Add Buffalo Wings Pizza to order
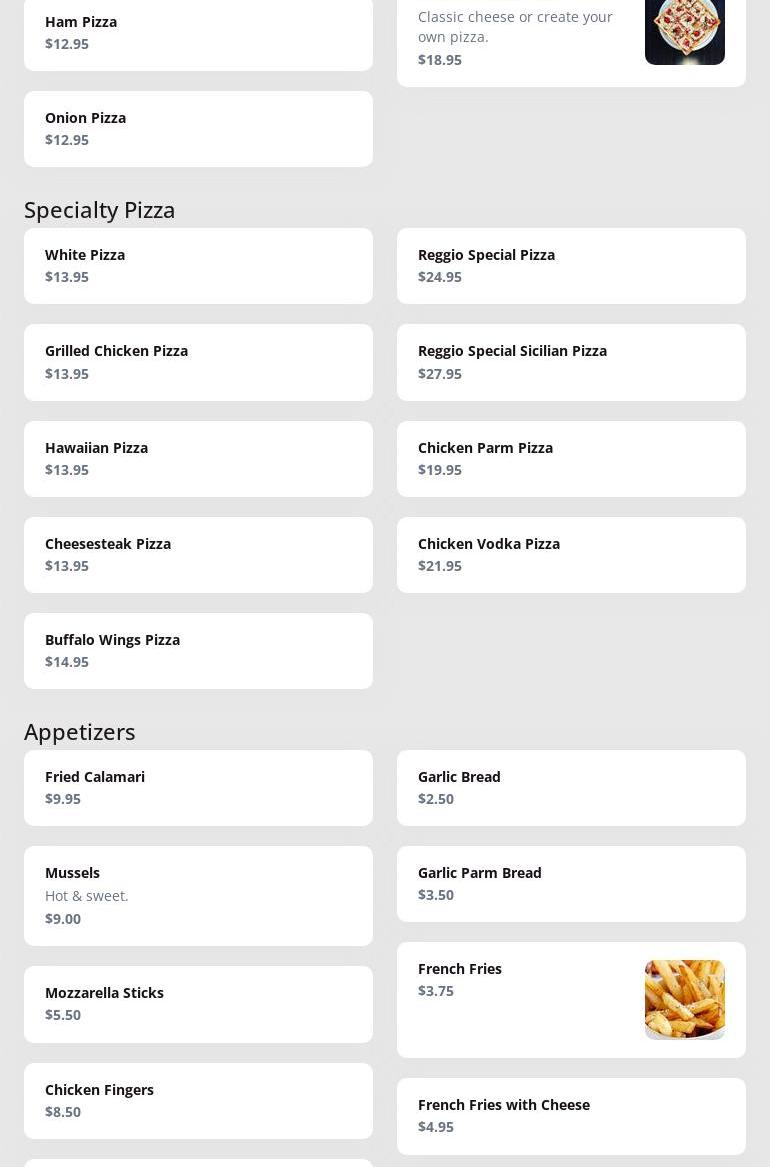This screenshot has height=1167, width=770. click(198, 651)
